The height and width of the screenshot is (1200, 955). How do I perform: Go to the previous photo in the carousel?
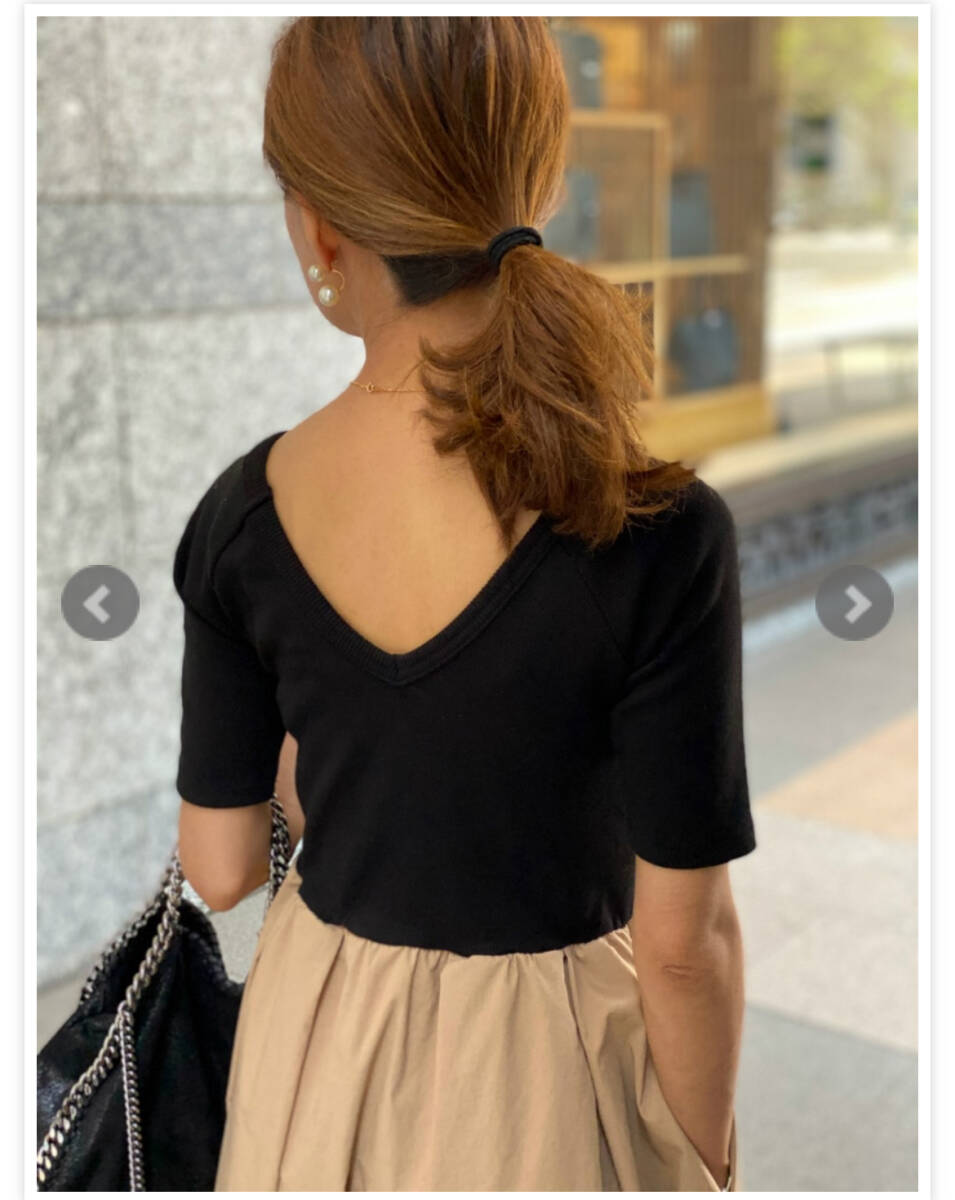point(100,603)
